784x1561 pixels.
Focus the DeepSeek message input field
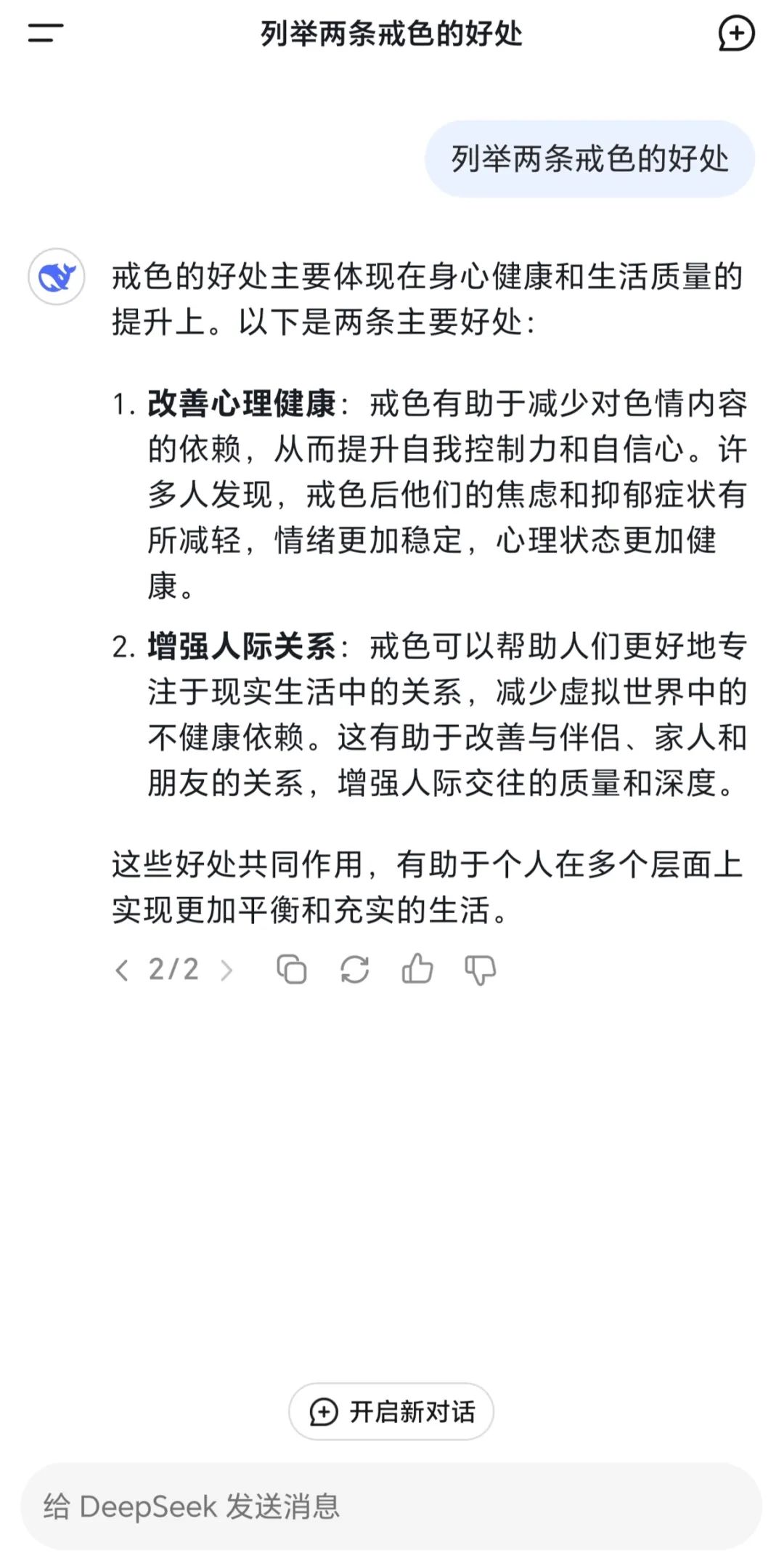point(391,1507)
